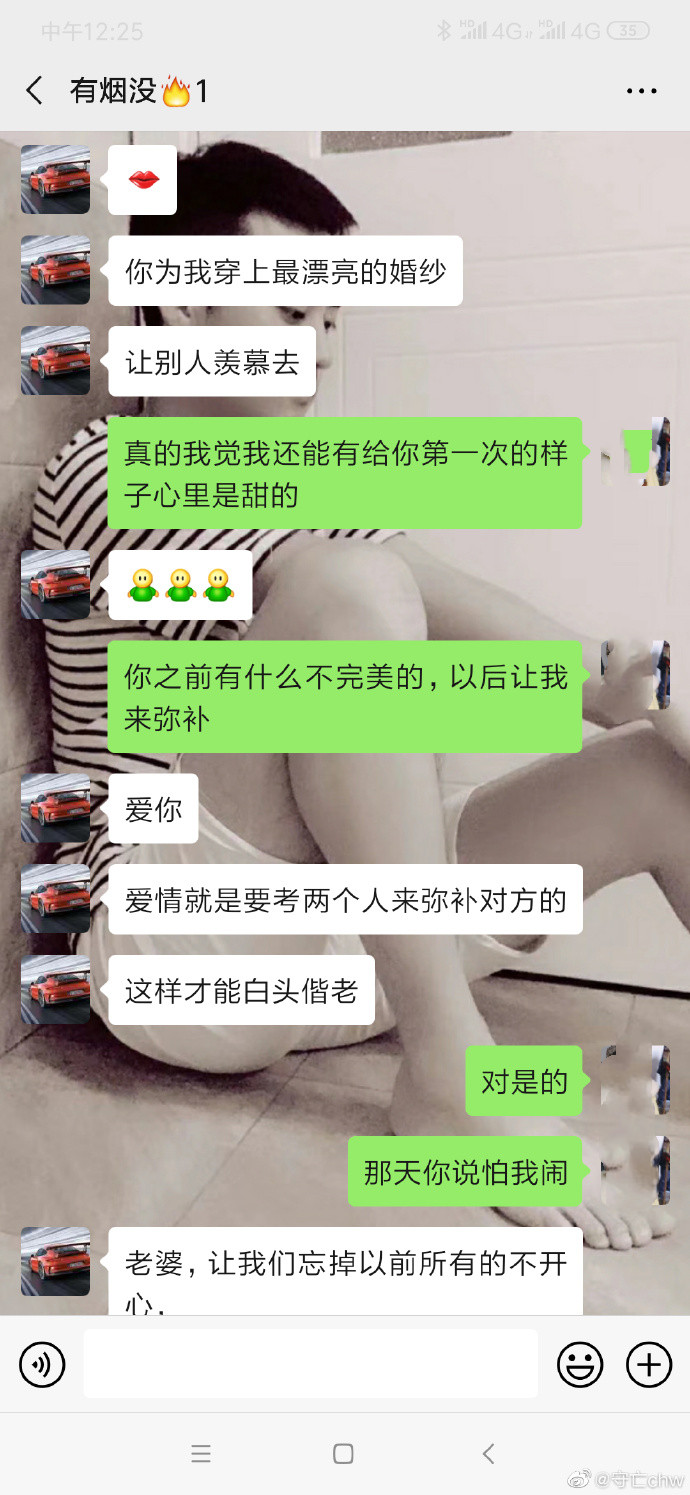Open the plus attachments menu
The image size is (690, 1495).
tap(649, 1364)
